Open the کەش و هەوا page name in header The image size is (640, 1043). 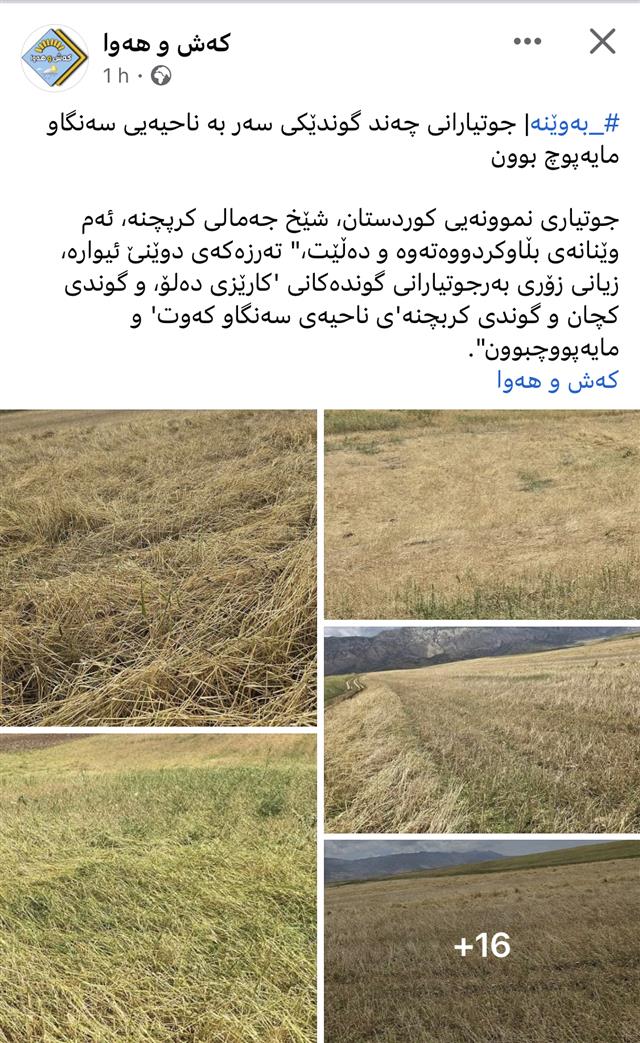(x=166, y=42)
